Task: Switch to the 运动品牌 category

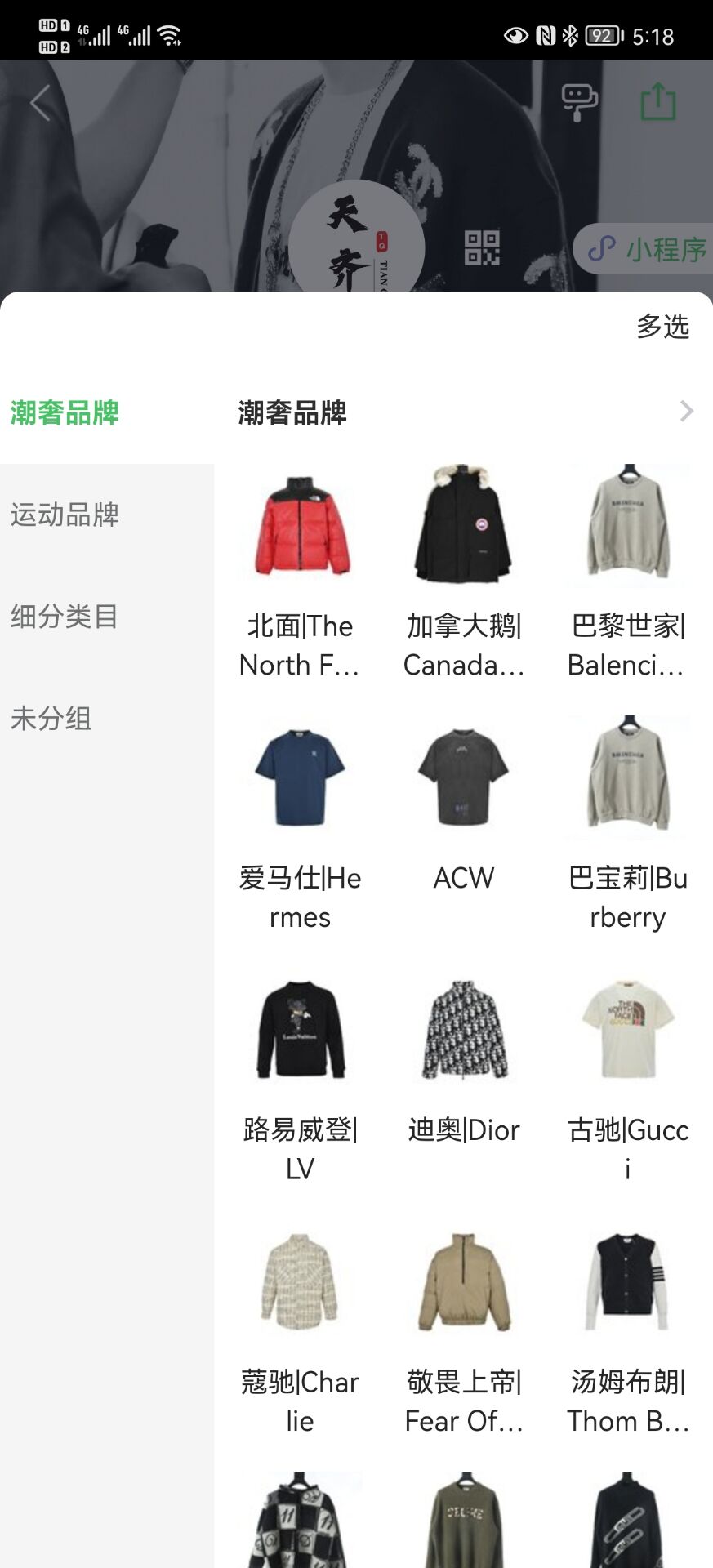Action: [x=65, y=514]
